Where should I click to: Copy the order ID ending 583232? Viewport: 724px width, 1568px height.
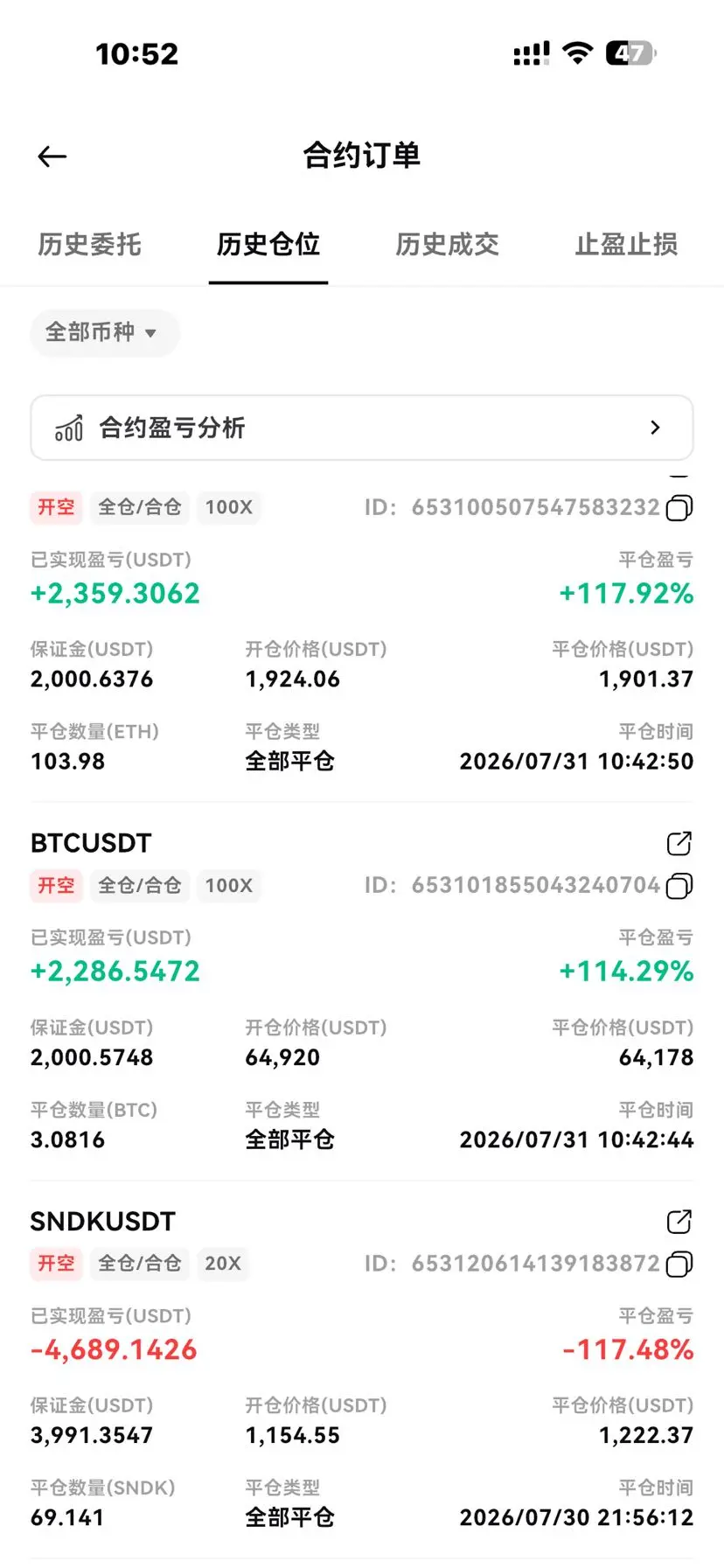coord(679,508)
